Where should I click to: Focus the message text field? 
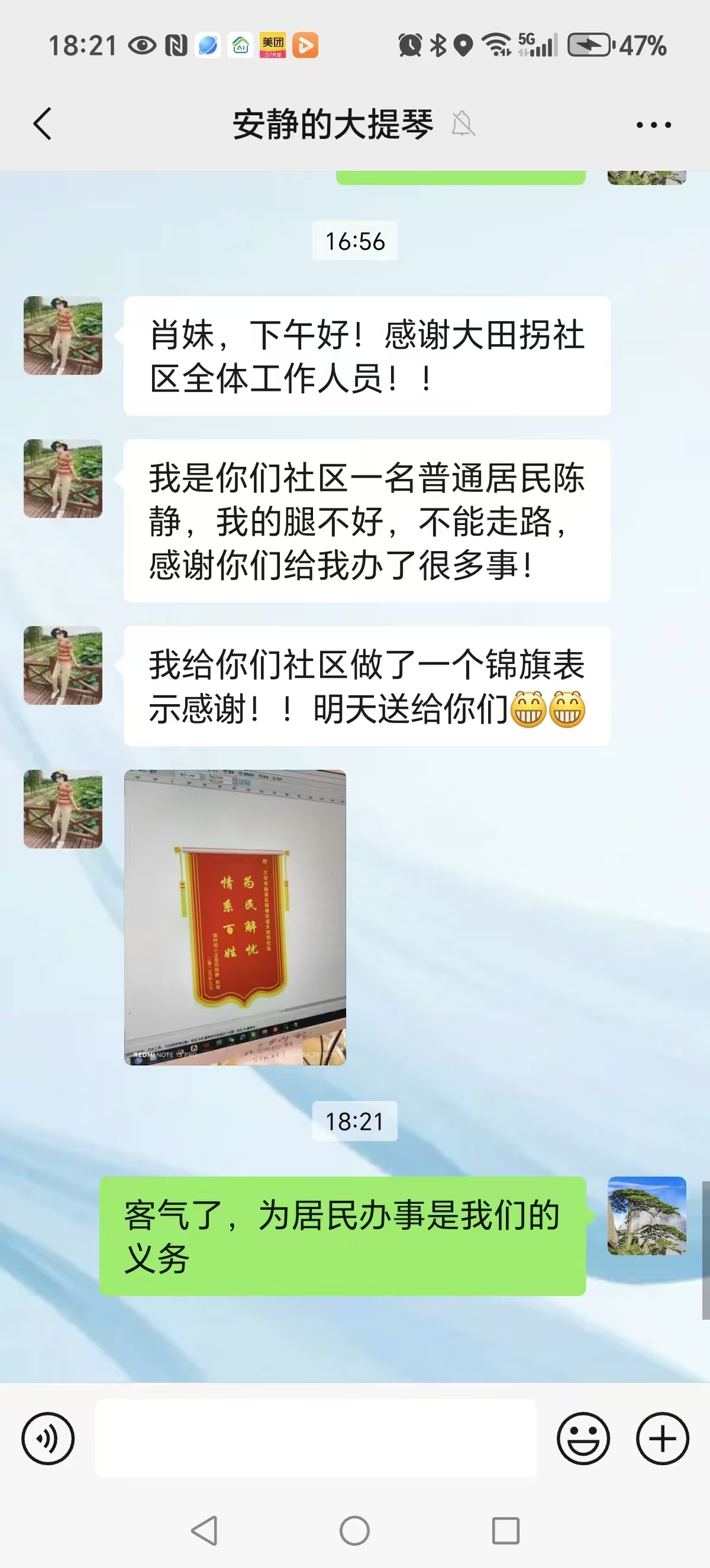(x=315, y=1439)
